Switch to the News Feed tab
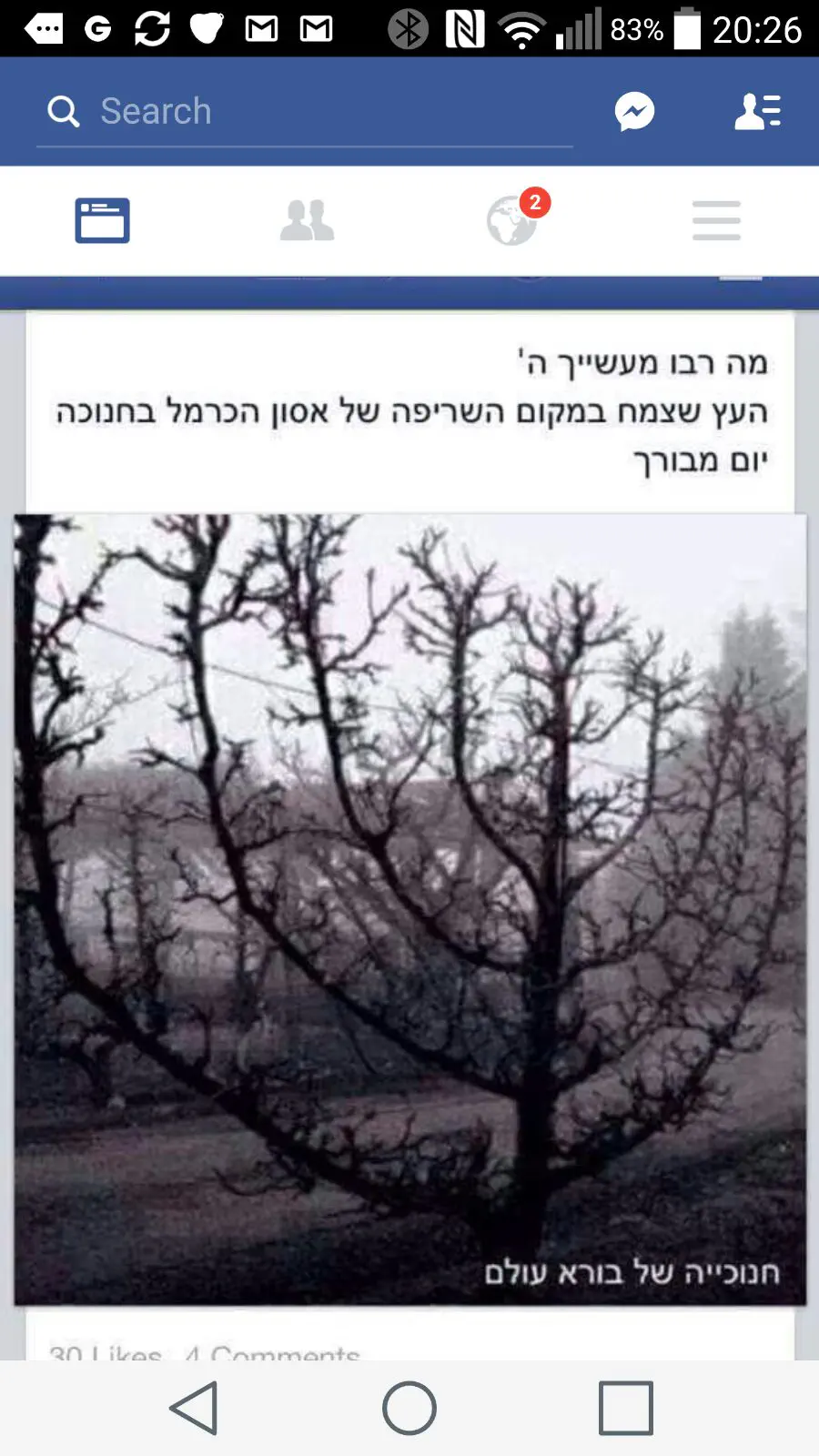 click(x=102, y=220)
